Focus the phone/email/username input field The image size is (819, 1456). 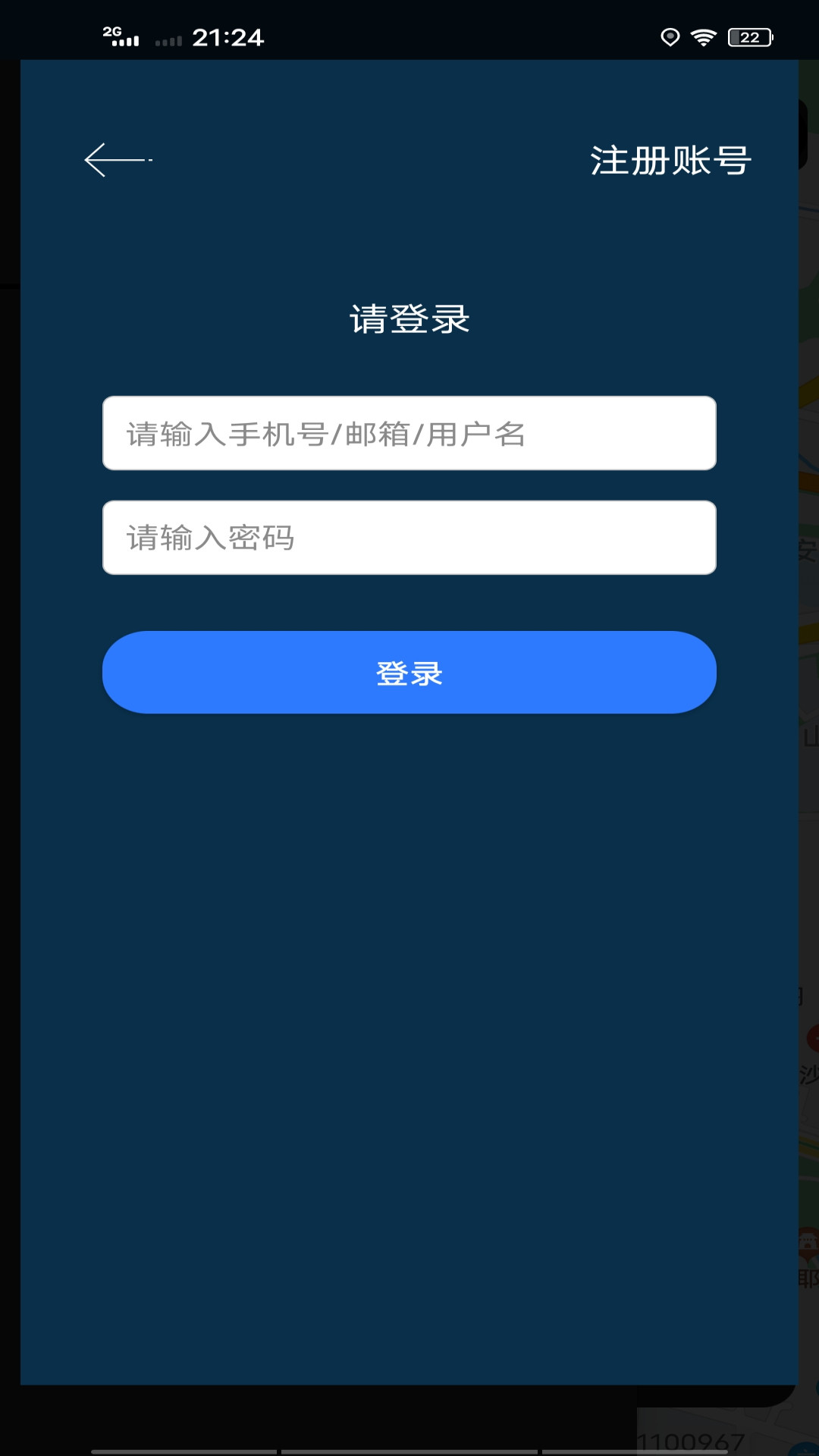(409, 434)
